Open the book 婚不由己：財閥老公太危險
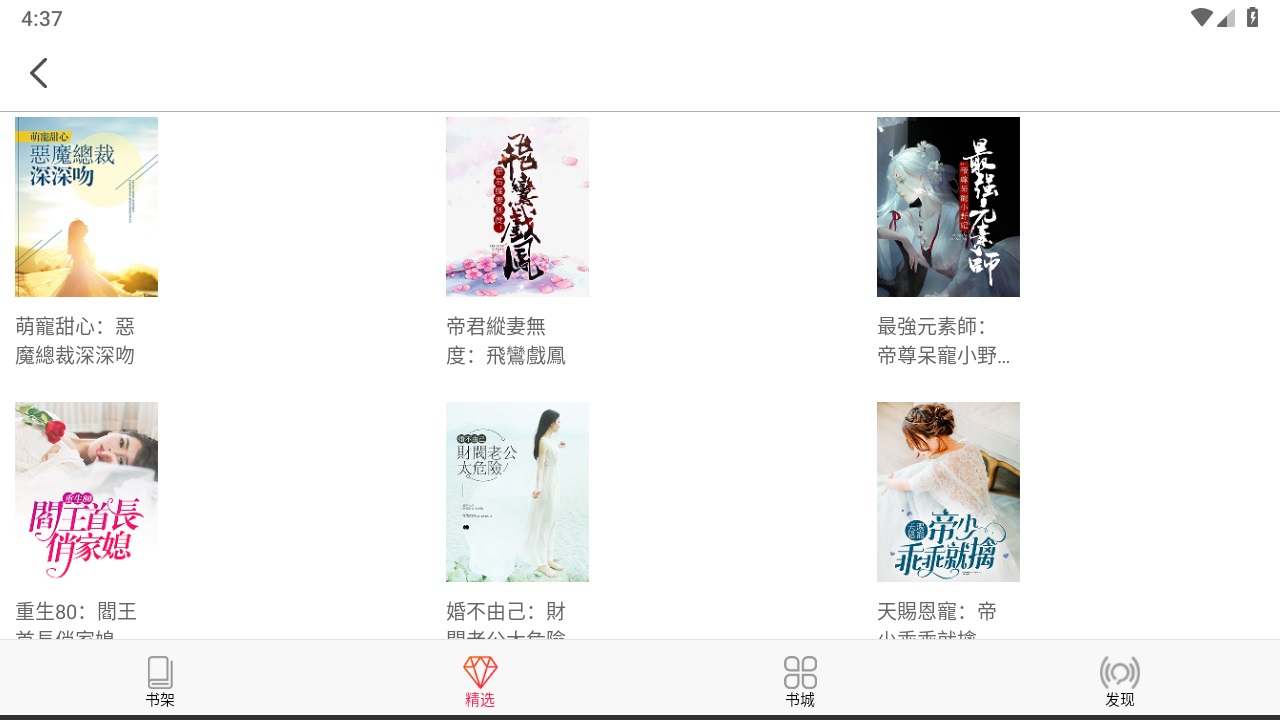The width and height of the screenshot is (1280, 720). point(517,492)
